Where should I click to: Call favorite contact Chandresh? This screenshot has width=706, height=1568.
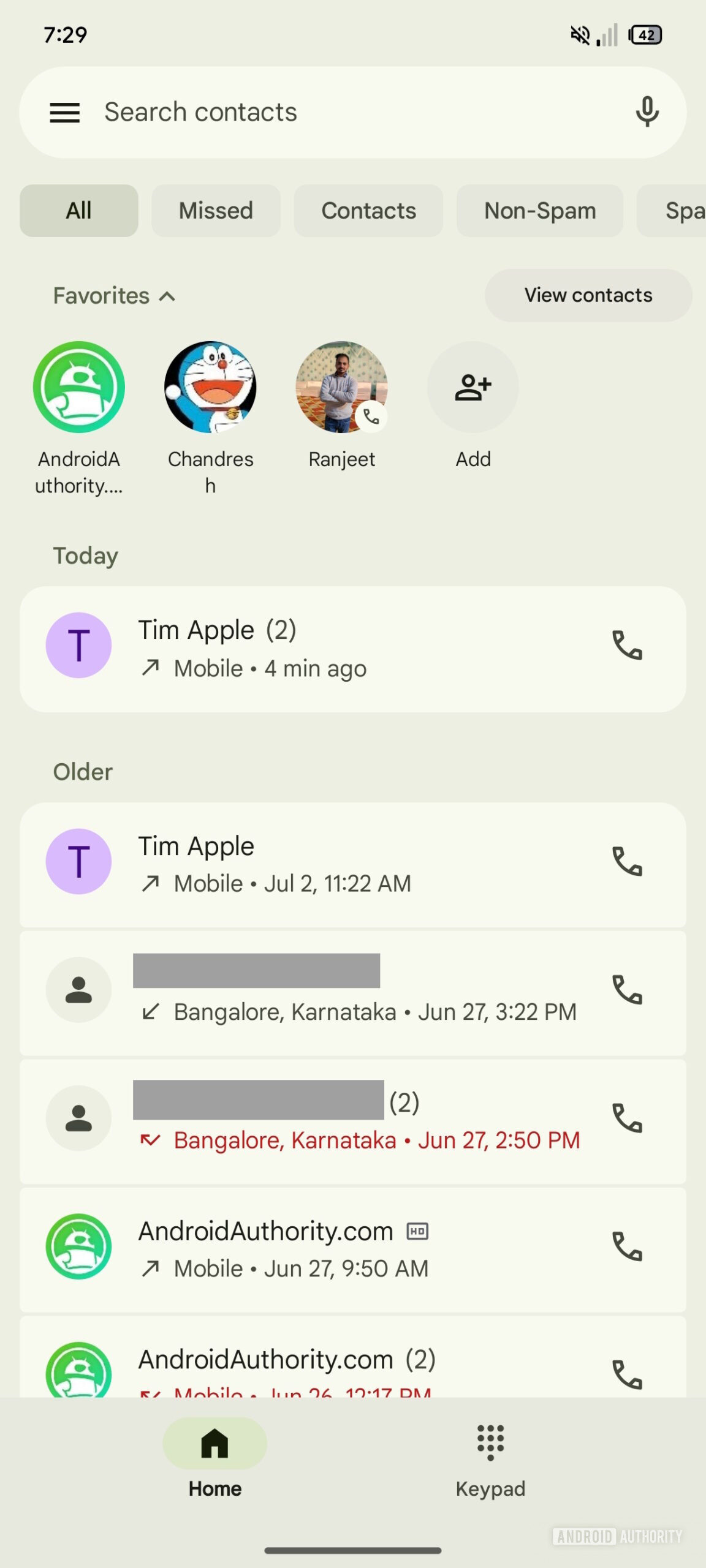210,387
